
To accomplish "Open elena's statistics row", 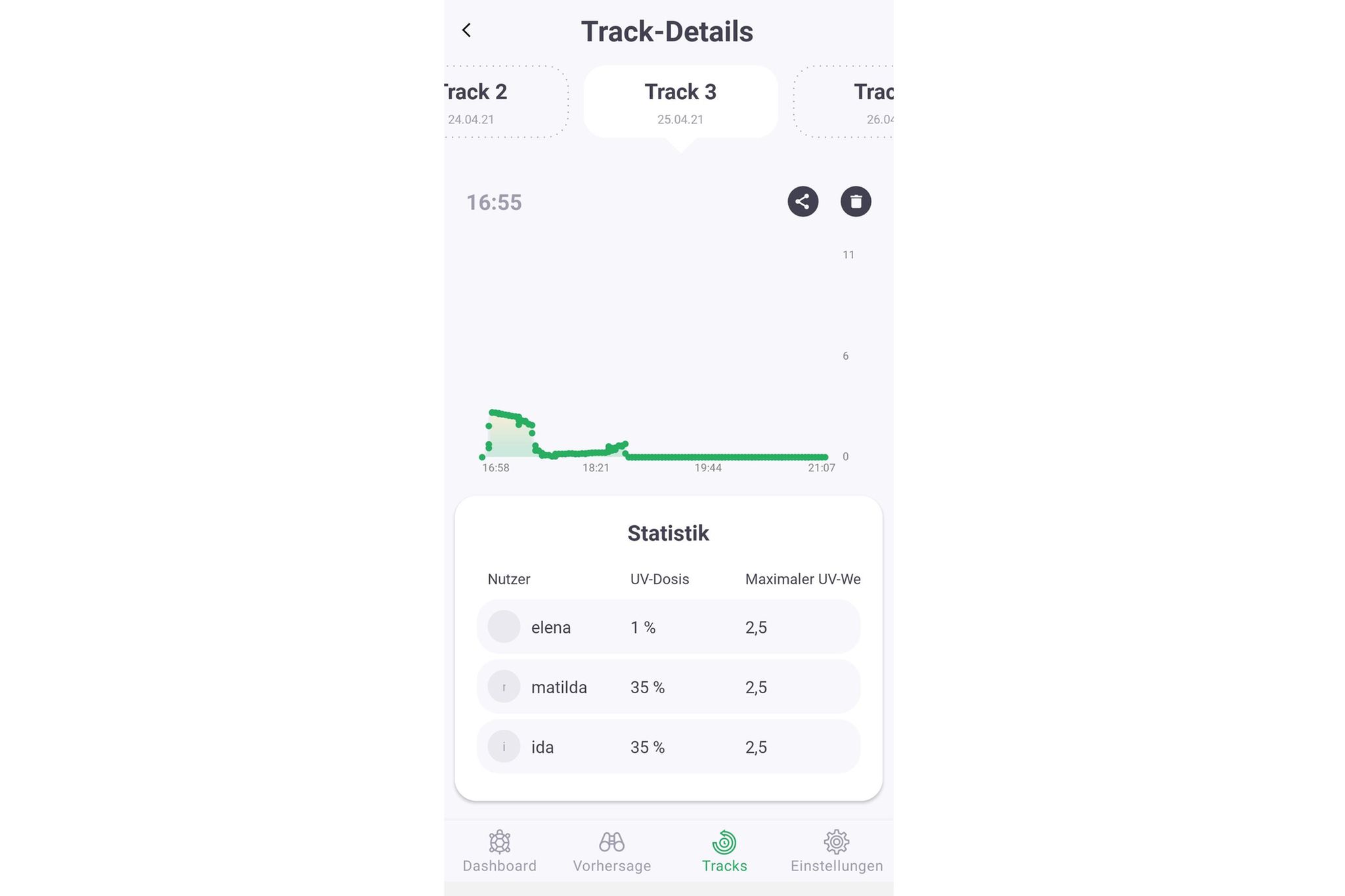I will pos(668,627).
